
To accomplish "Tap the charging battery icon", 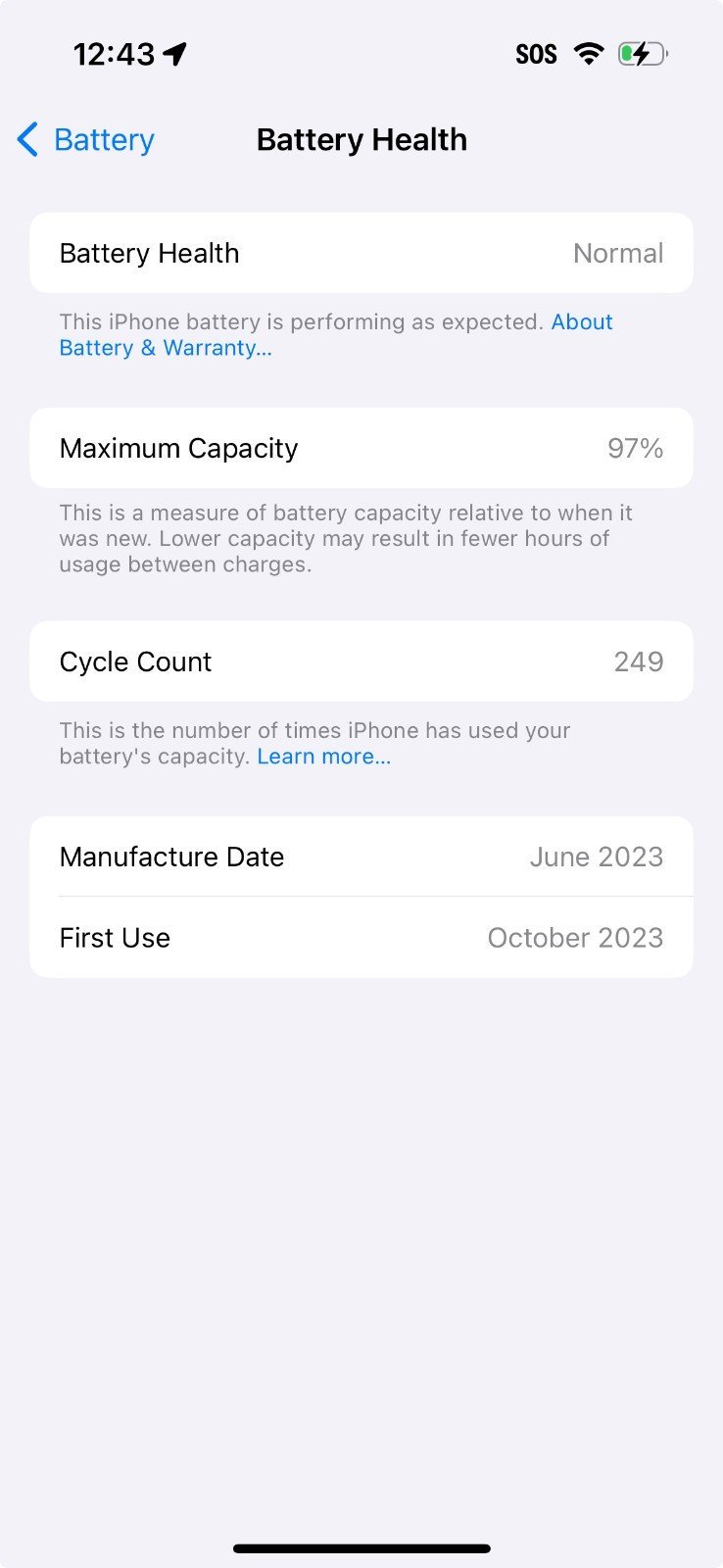I will [642, 54].
